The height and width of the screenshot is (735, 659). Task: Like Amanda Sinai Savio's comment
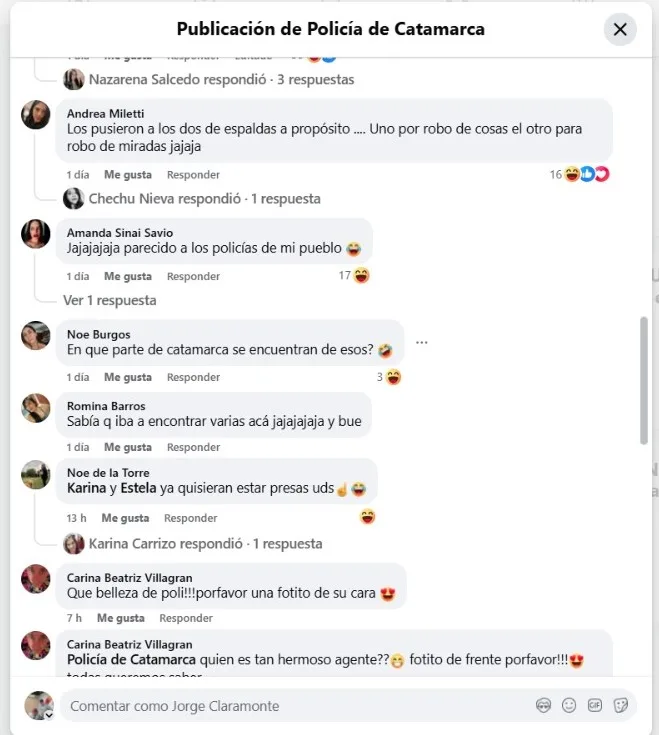point(128,276)
